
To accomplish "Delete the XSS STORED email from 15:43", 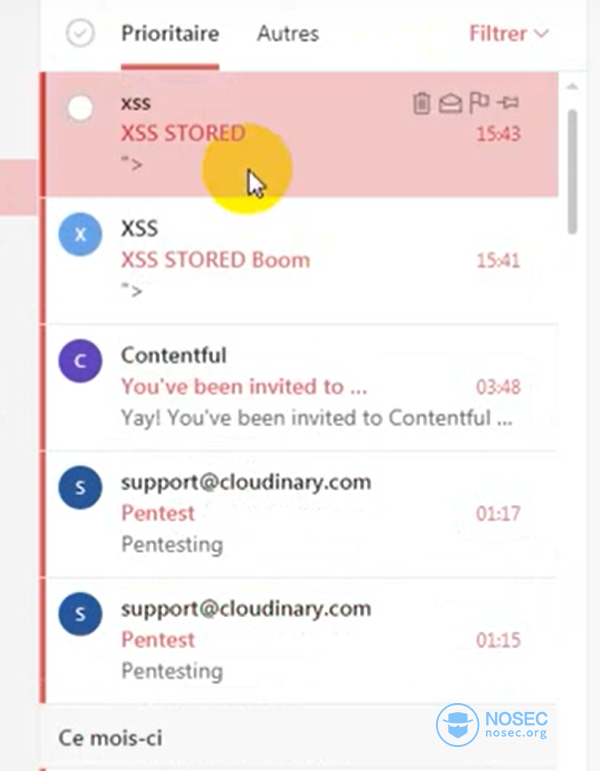I will [x=422, y=103].
